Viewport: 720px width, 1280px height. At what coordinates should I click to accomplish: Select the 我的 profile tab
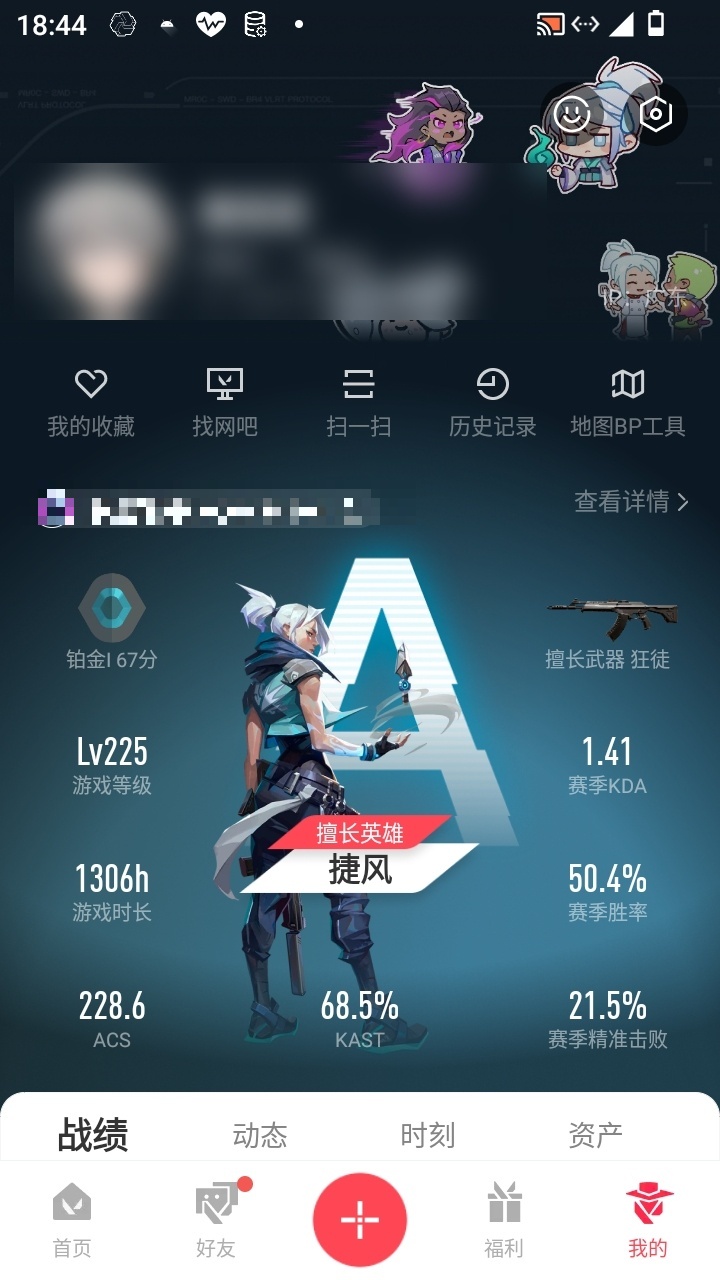(648, 1220)
